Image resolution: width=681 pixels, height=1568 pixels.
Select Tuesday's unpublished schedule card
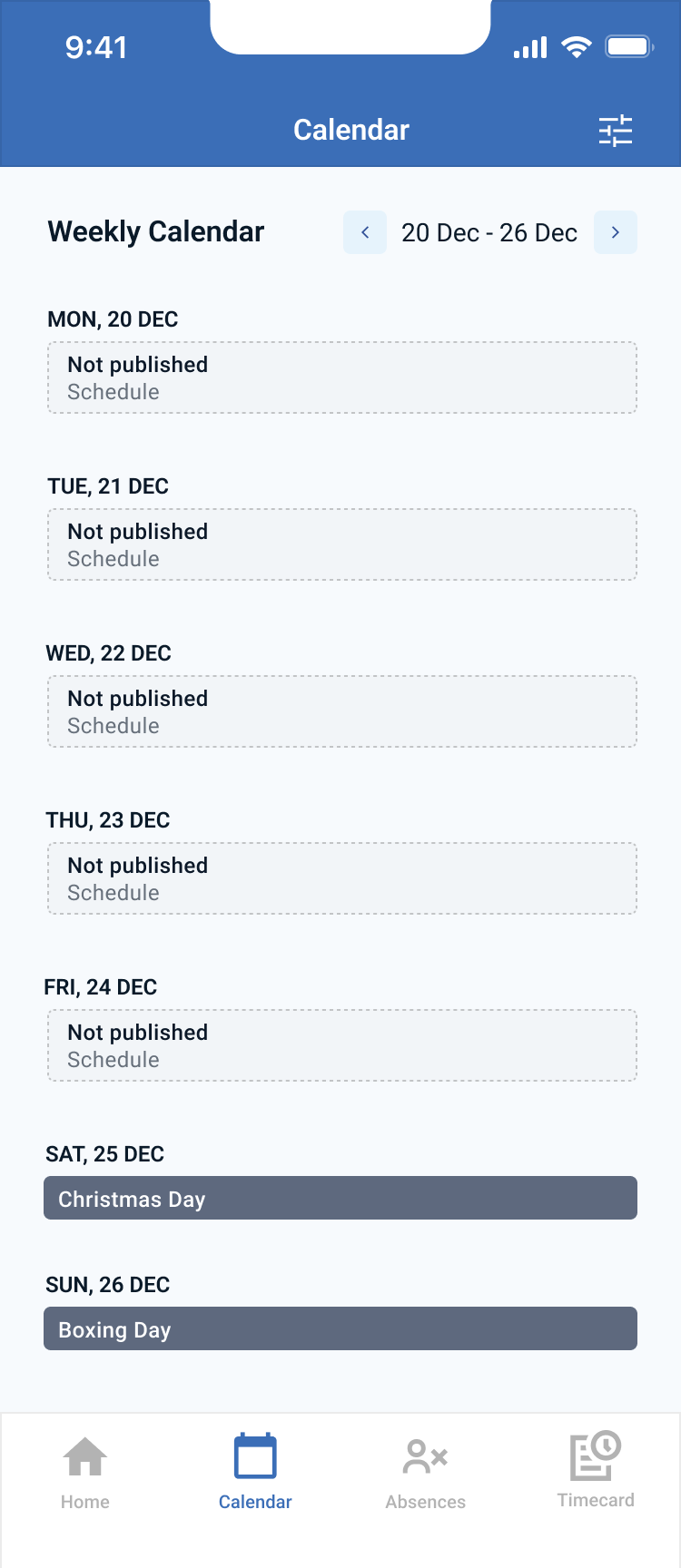coord(340,544)
